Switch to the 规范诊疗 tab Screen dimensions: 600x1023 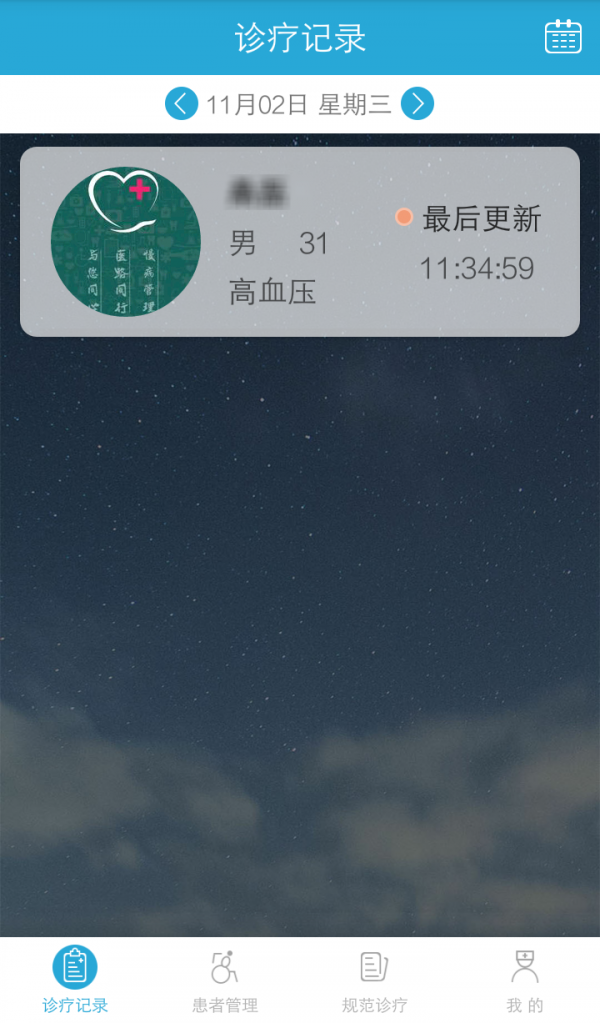click(375, 981)
